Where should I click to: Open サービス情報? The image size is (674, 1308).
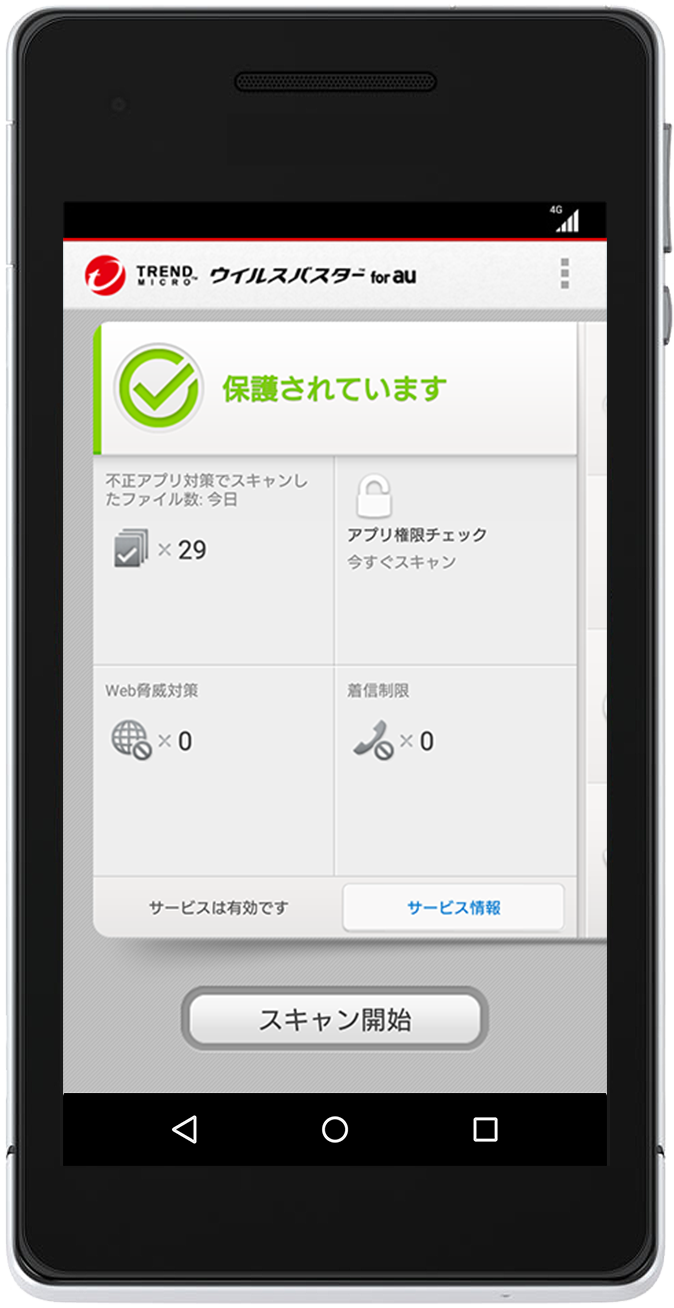(x=453, y=908)
